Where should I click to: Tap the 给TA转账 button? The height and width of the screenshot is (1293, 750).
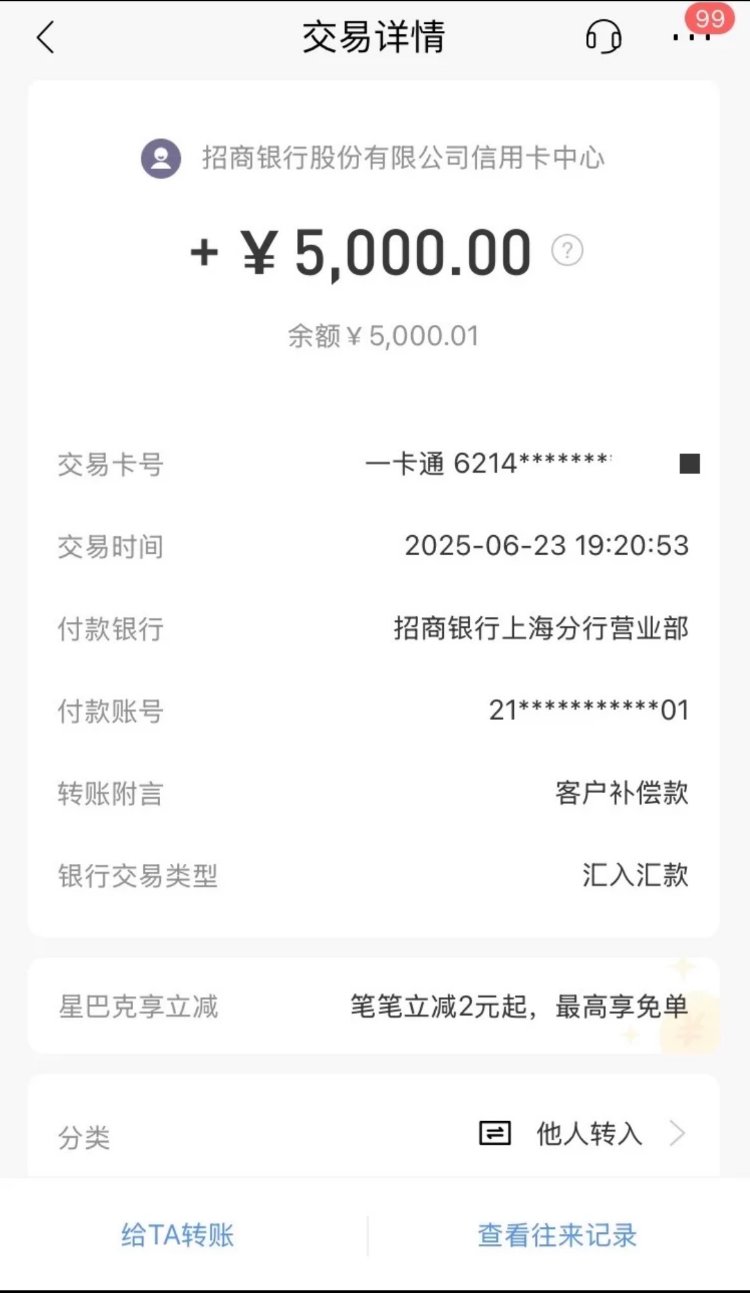point(175,1235)
